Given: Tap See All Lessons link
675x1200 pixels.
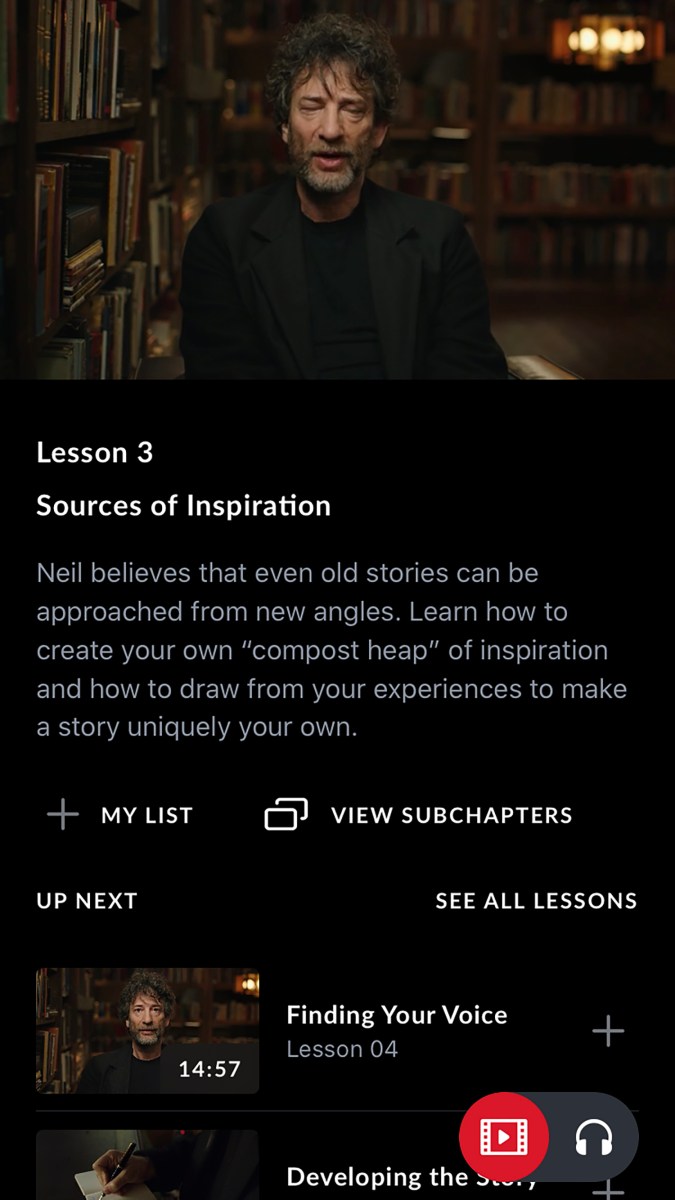Looking at the screenshot, I should [x=536, y=901].
